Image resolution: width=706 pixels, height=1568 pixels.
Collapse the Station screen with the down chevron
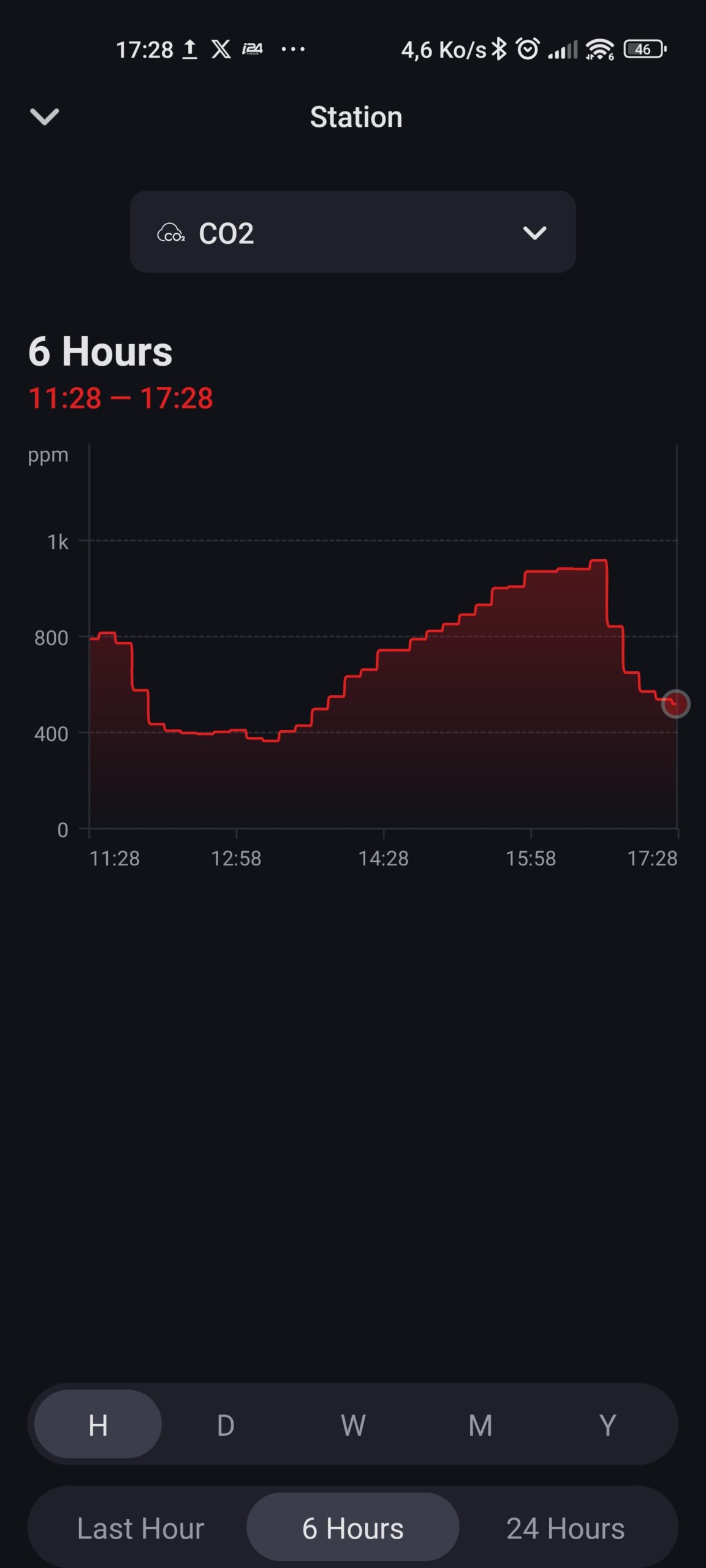pyautogui.click(x=45, y=116)
